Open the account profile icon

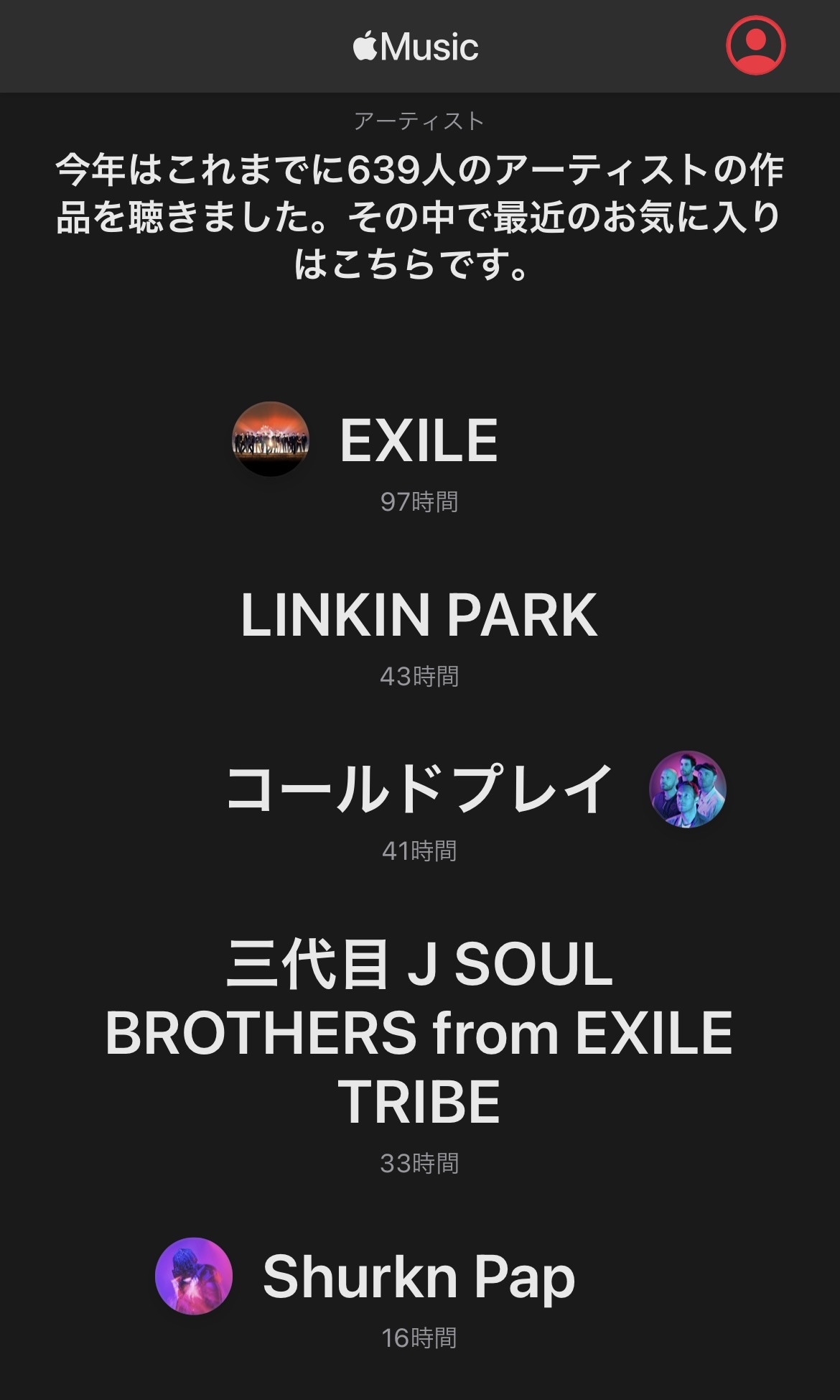pyautogui.click(x=755, y=45)
